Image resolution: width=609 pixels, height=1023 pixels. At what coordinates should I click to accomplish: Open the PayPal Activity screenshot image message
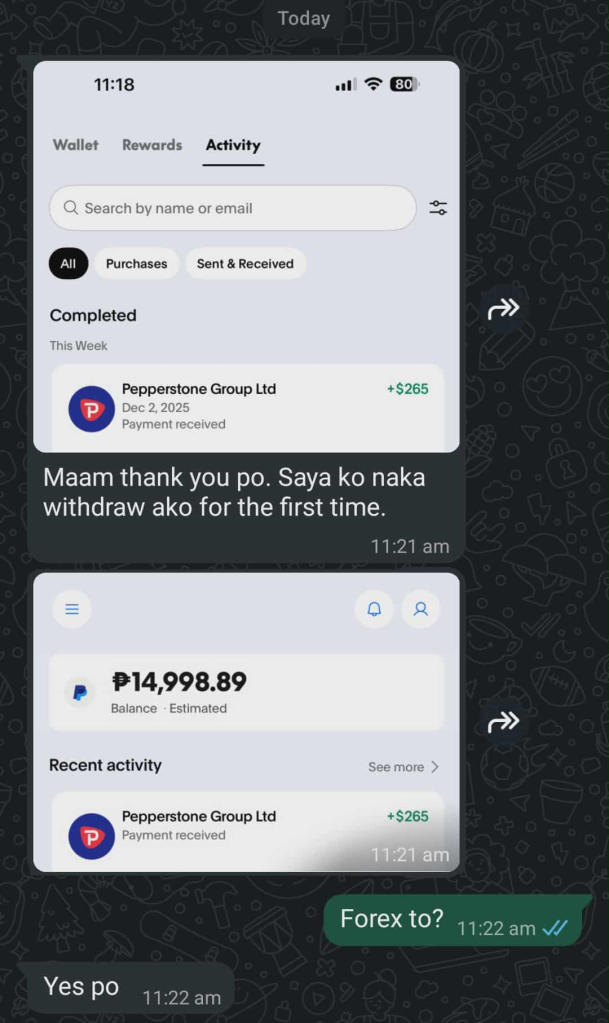click(x=246, y=256)
